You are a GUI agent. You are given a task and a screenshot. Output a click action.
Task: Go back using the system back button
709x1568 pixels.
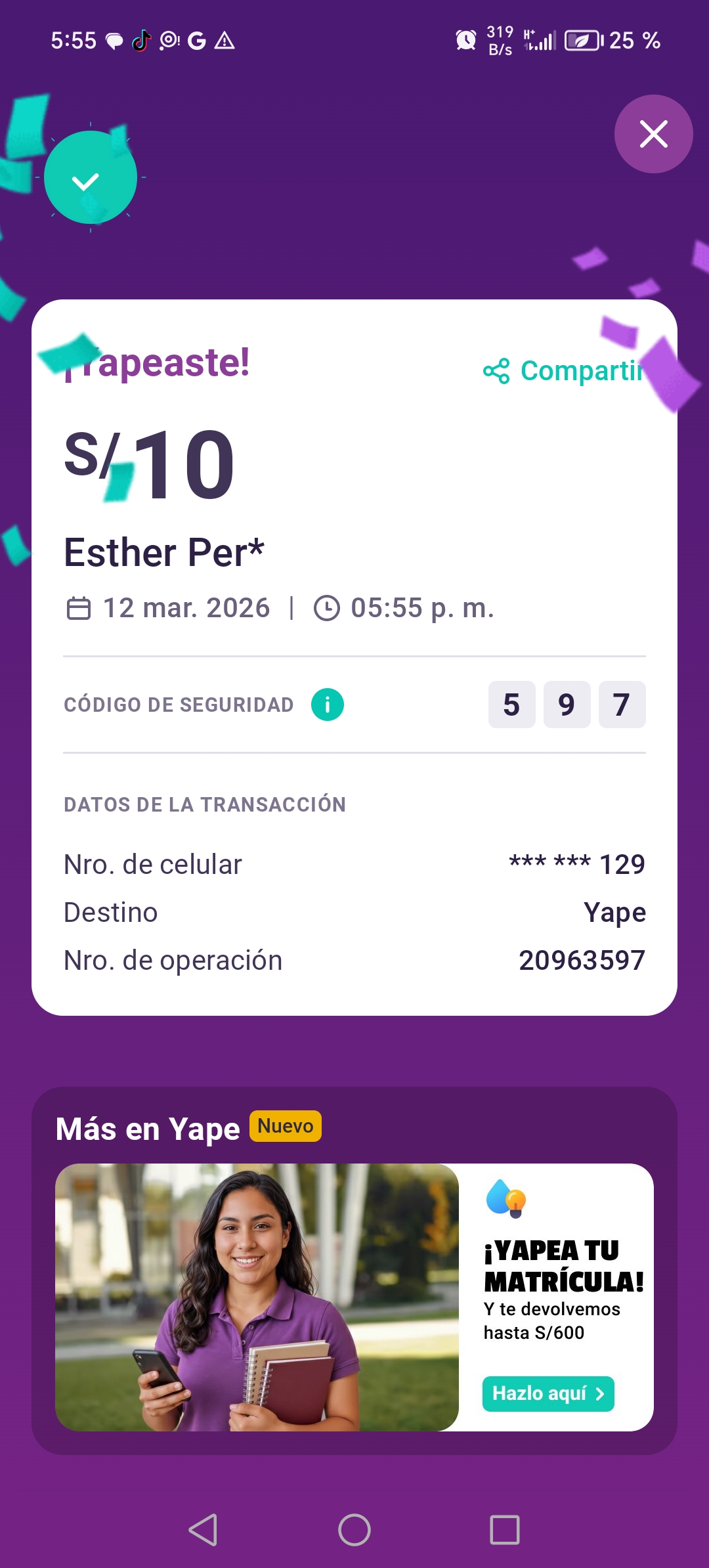click(x=204, y=1530)
